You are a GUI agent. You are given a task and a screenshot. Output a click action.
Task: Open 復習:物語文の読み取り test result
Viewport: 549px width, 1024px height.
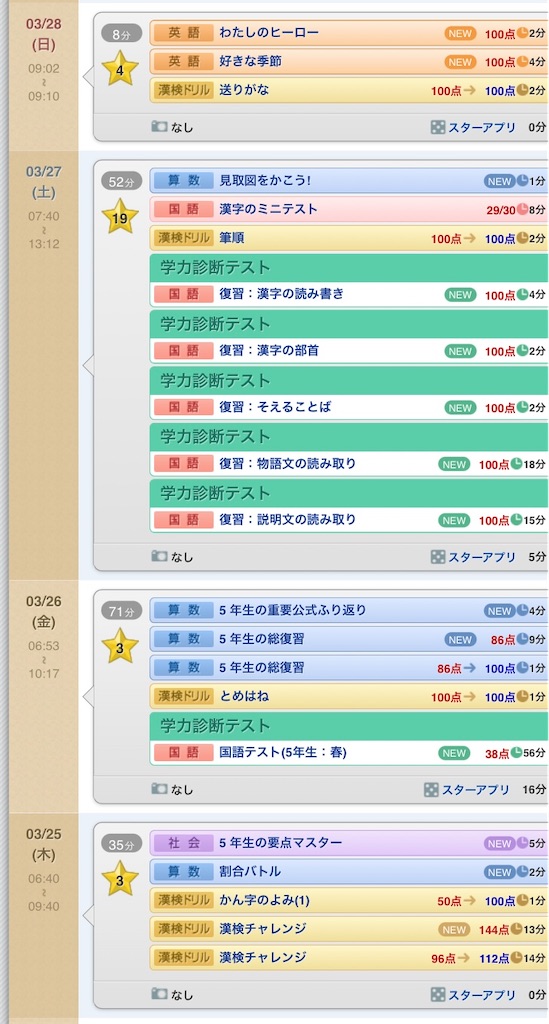[x=349, y=464]
